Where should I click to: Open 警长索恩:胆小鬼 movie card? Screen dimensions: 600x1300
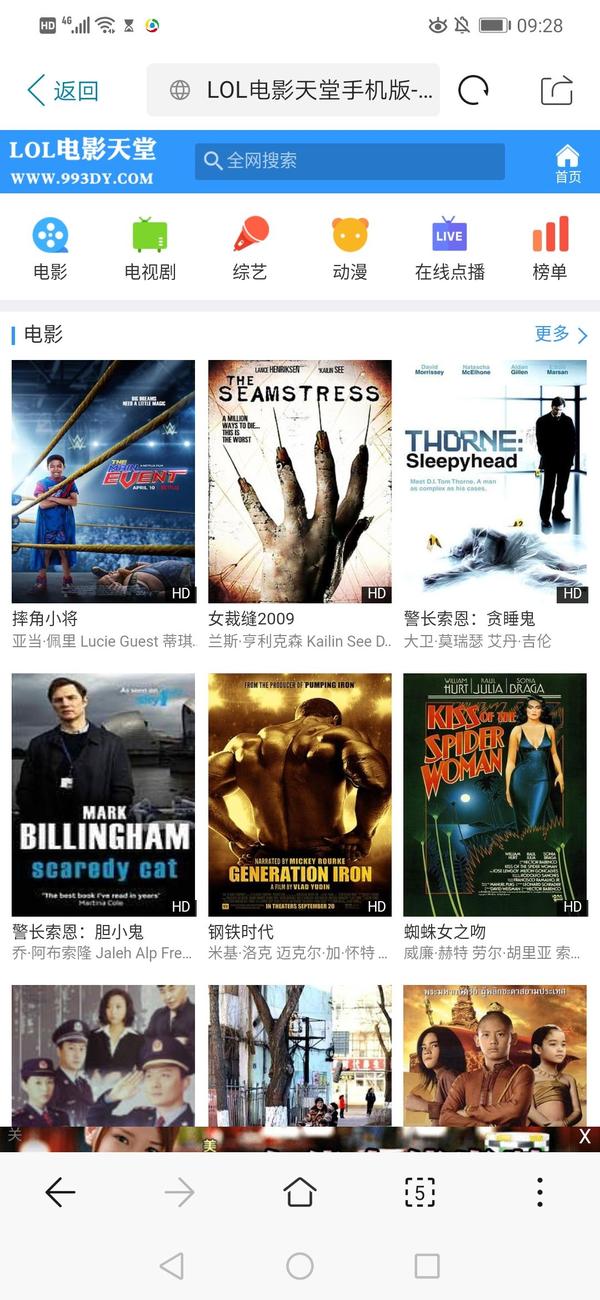pos(103,795)
